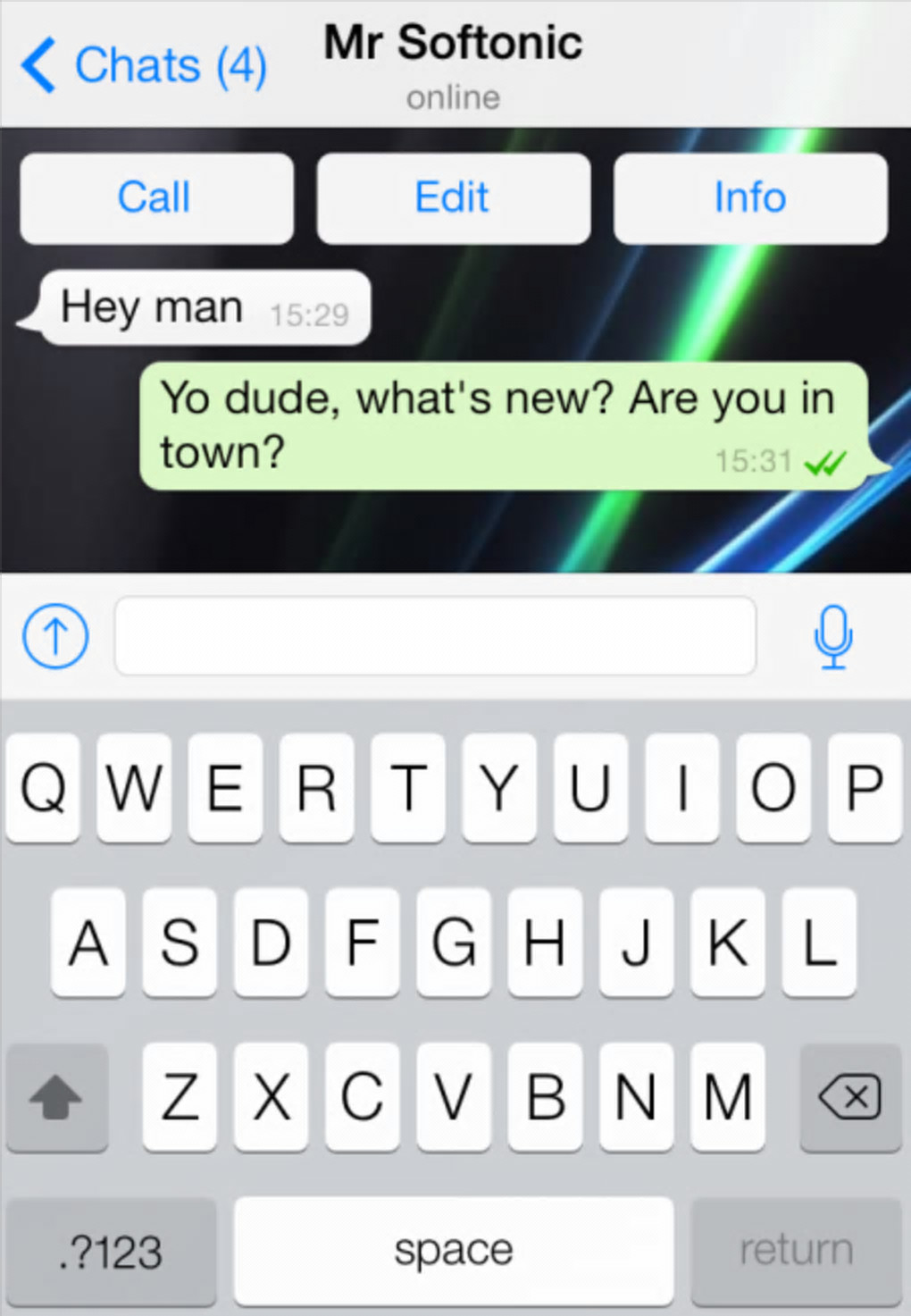Tap the shift key on keyboard

56,1096
